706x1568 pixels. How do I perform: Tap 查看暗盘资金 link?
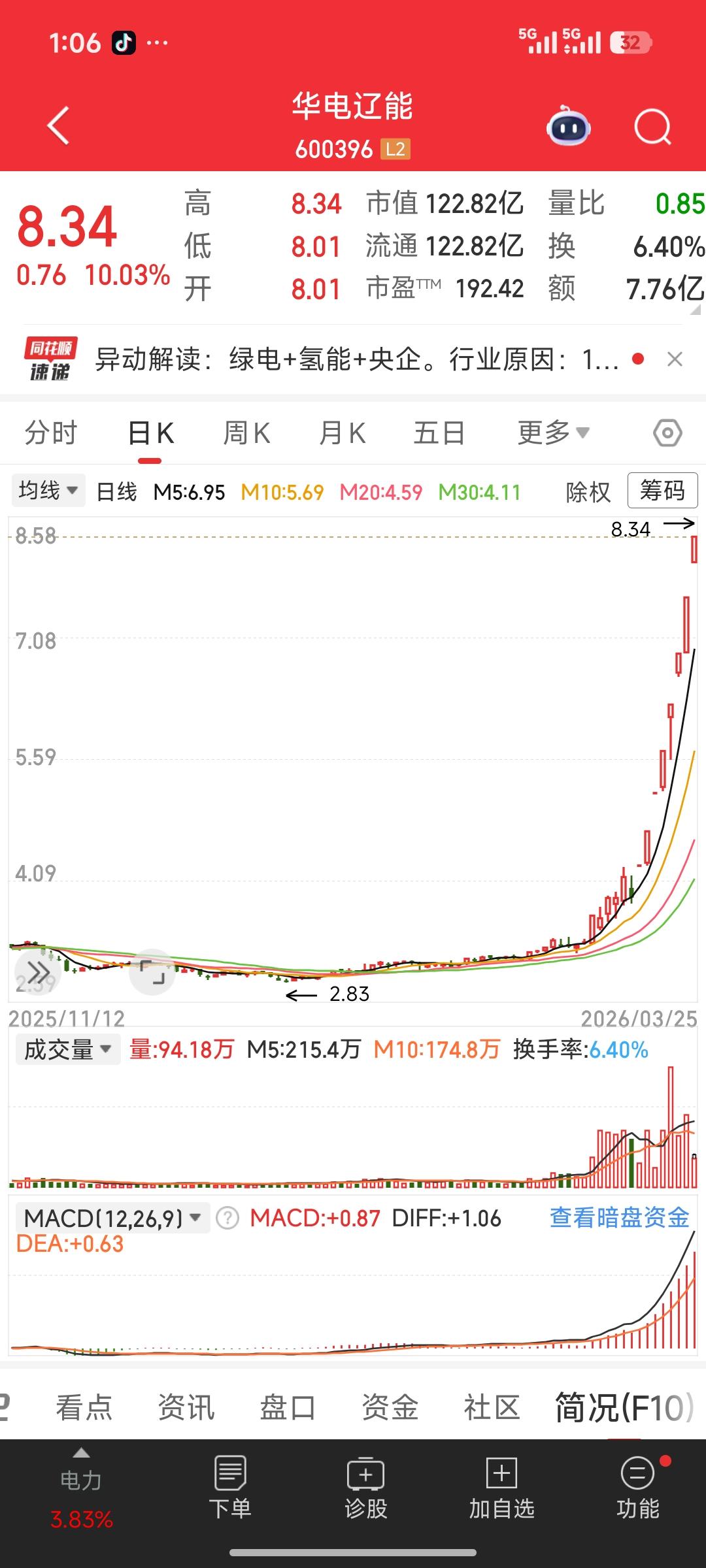(620, 1217)
